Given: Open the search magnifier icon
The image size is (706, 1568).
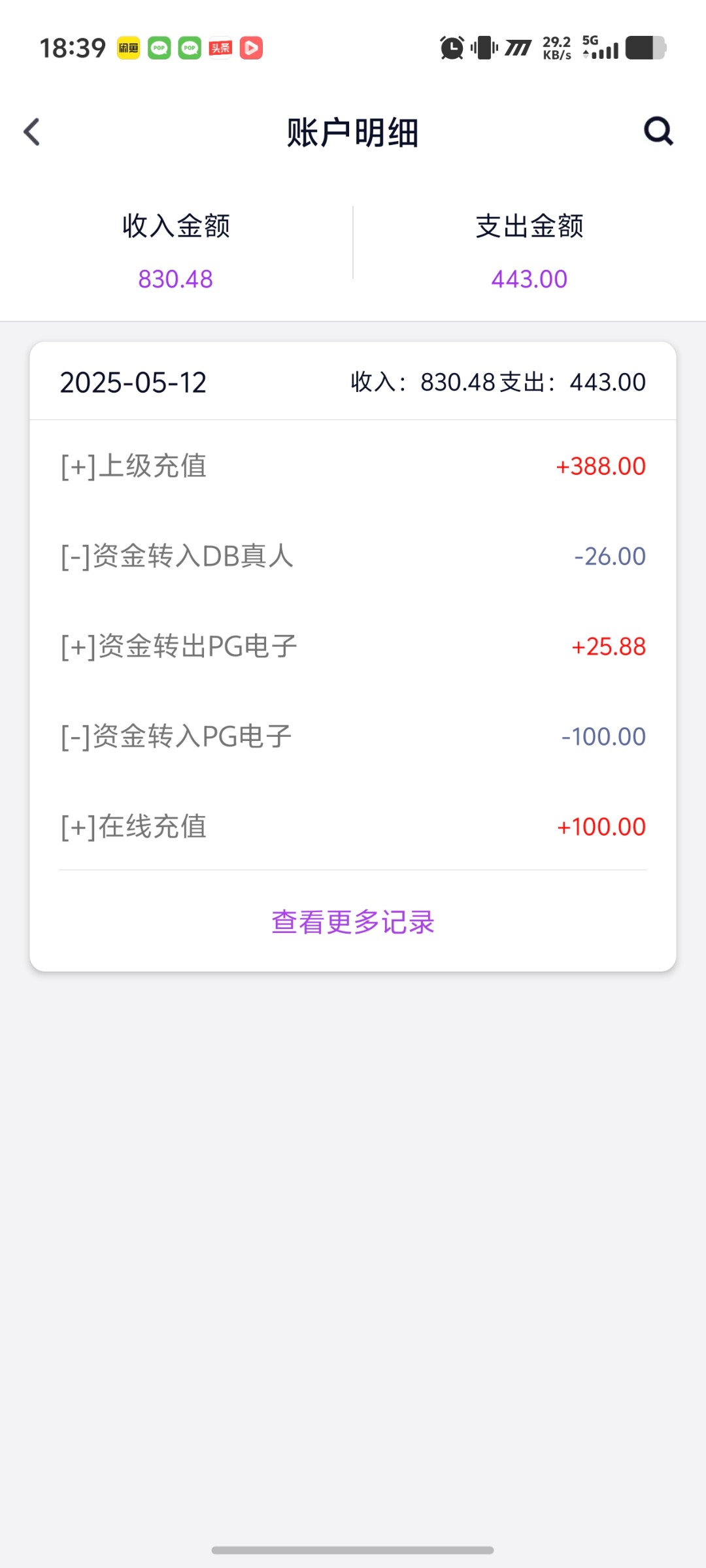Looking at the screenshot, I should 658,131.
